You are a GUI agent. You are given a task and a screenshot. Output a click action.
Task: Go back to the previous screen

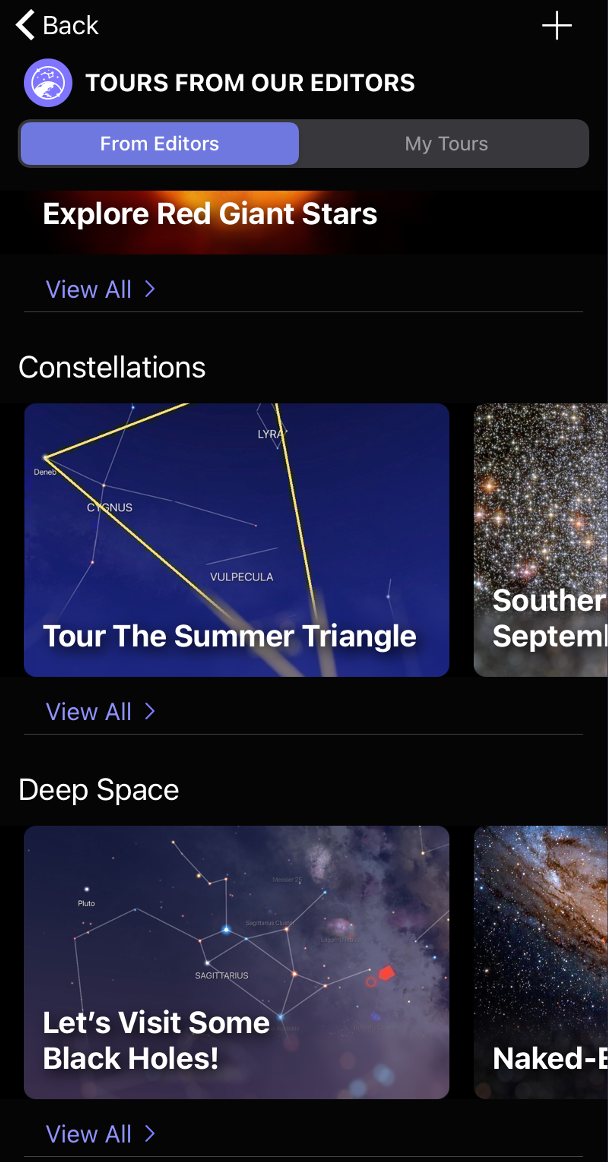pos(58,25)
